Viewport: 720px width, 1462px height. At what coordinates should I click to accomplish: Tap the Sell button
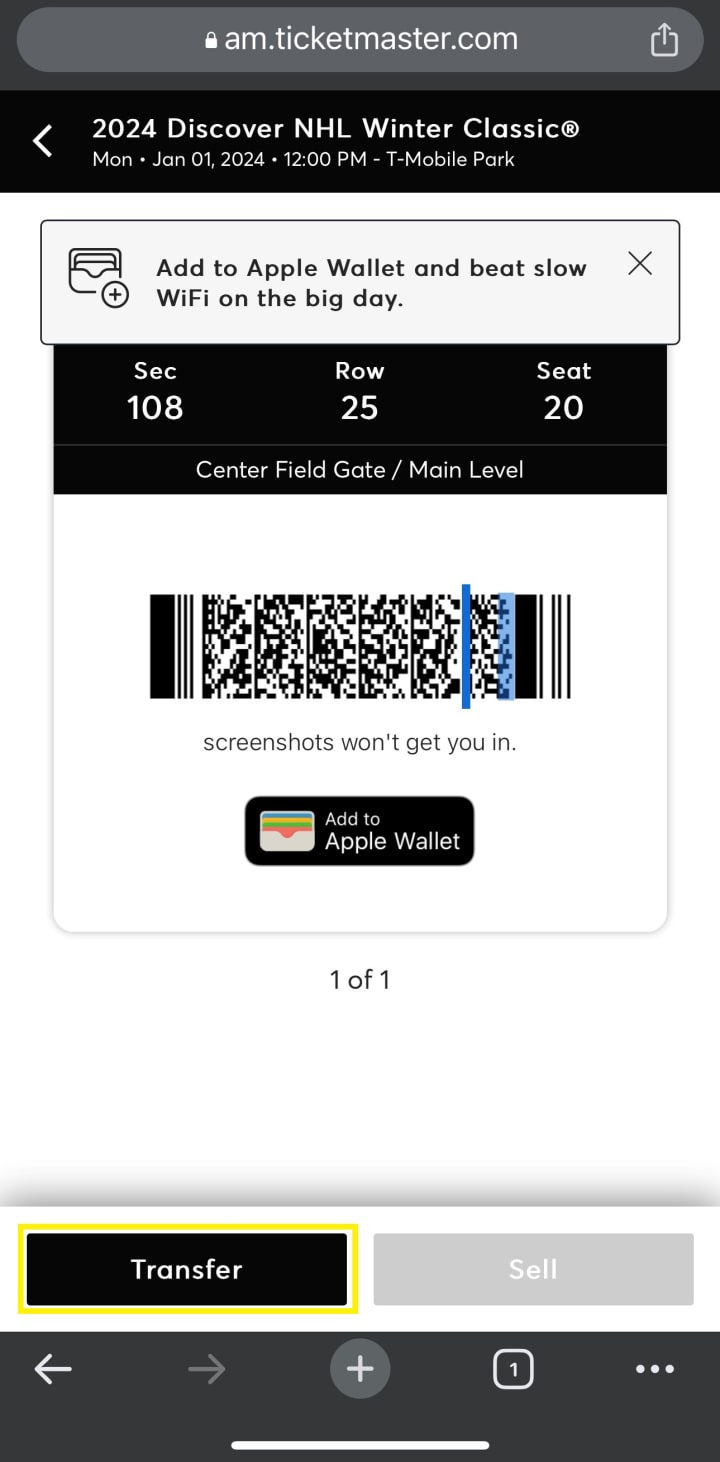pyautogui.click(x=533, y=1269)
